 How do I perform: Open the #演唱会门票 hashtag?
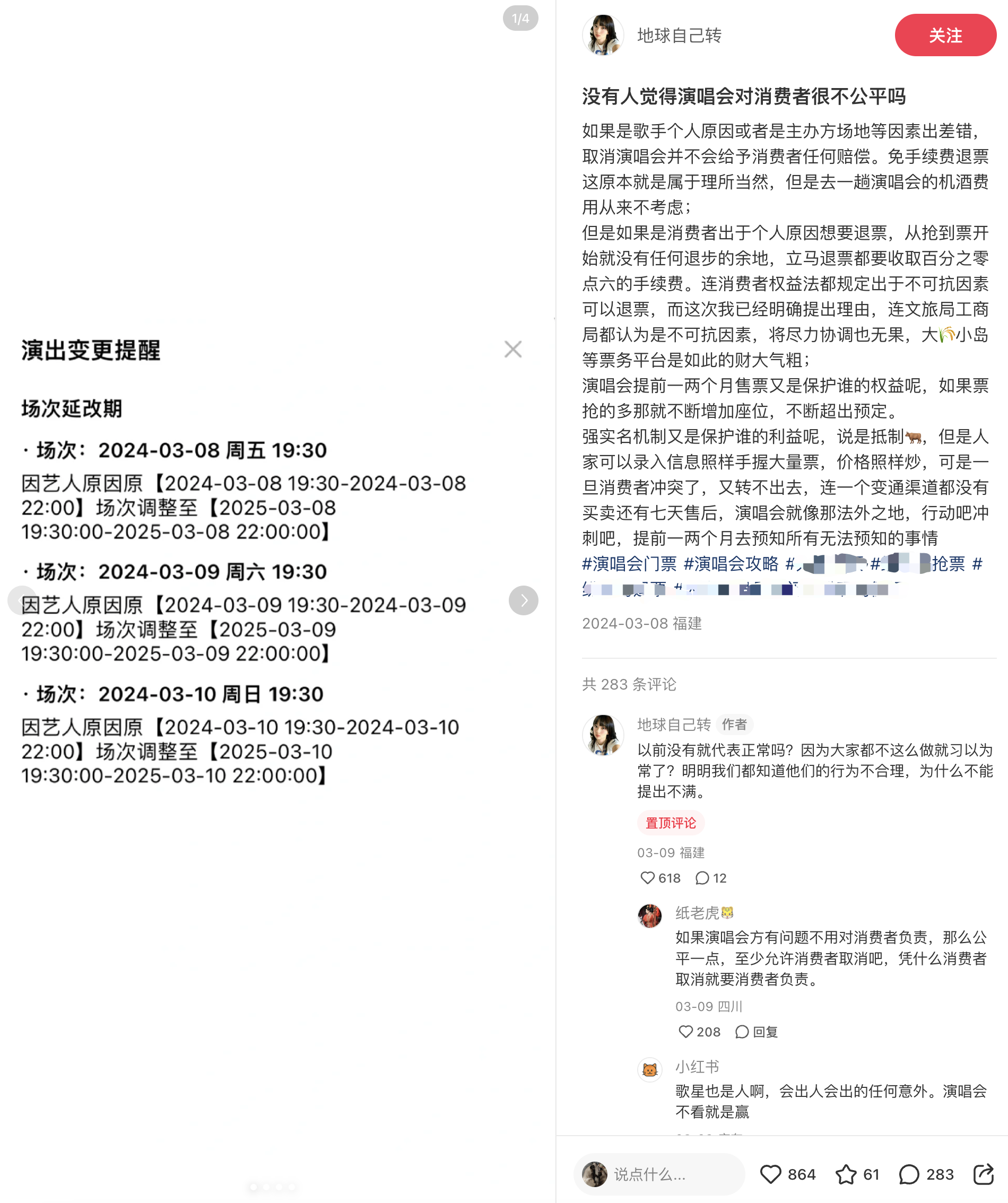pos(629,564)
